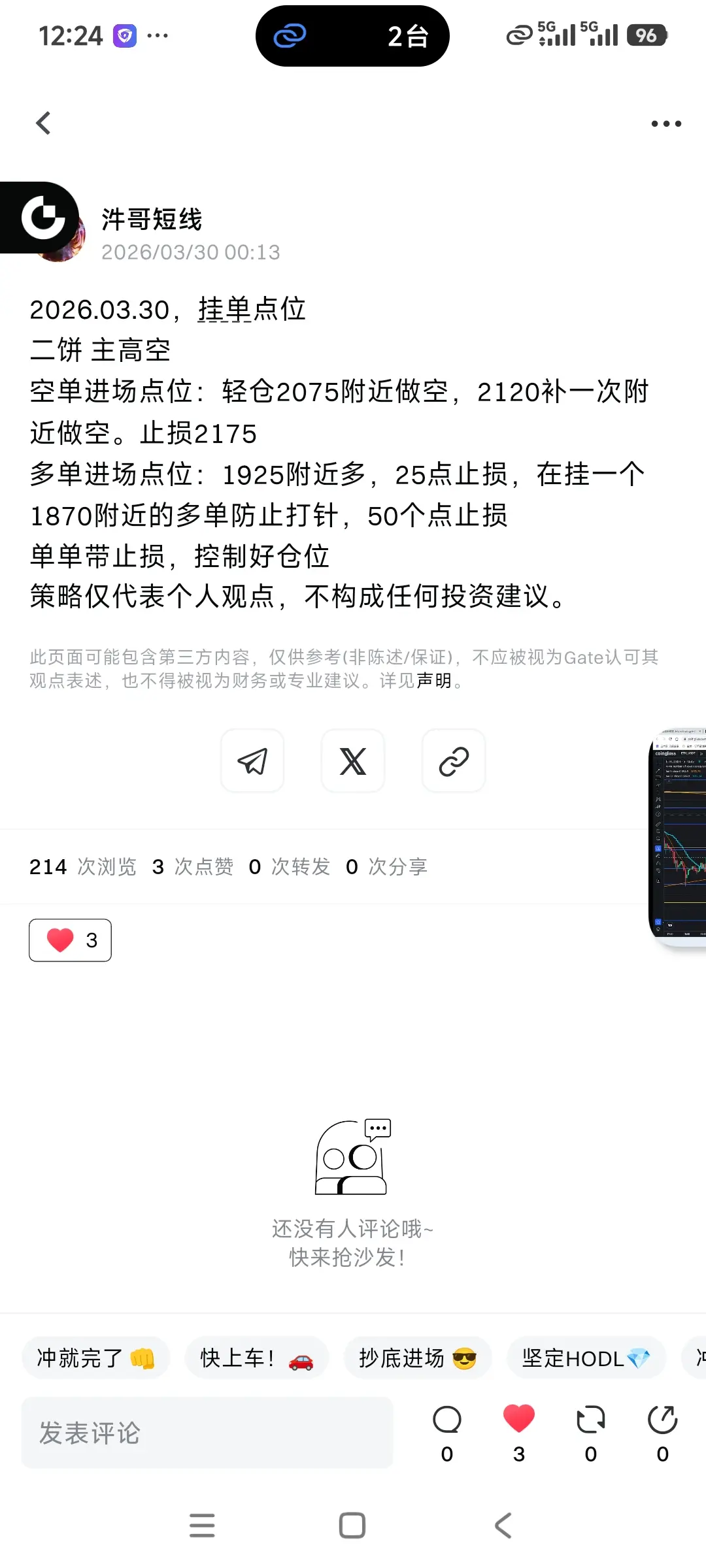Share the post to X
The height and width of the screenshot is (1568, 706).
pos(353,760)
